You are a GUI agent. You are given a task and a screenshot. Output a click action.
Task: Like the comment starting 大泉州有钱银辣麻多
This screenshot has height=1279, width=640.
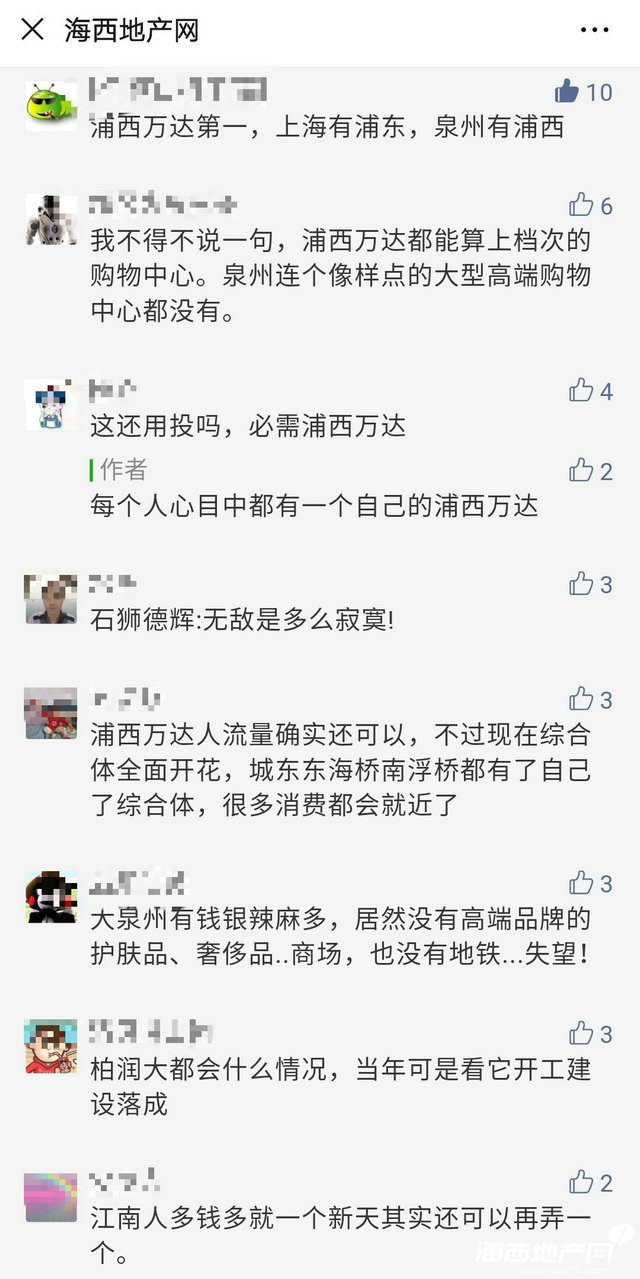(x=581, y=883)
